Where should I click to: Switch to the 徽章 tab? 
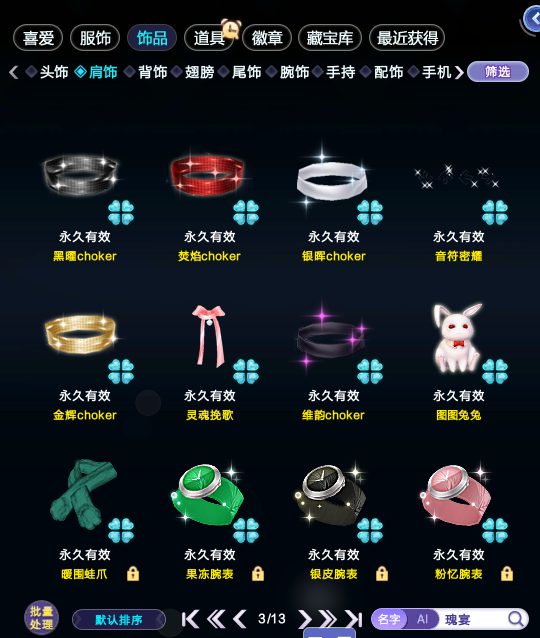point(267,38)
